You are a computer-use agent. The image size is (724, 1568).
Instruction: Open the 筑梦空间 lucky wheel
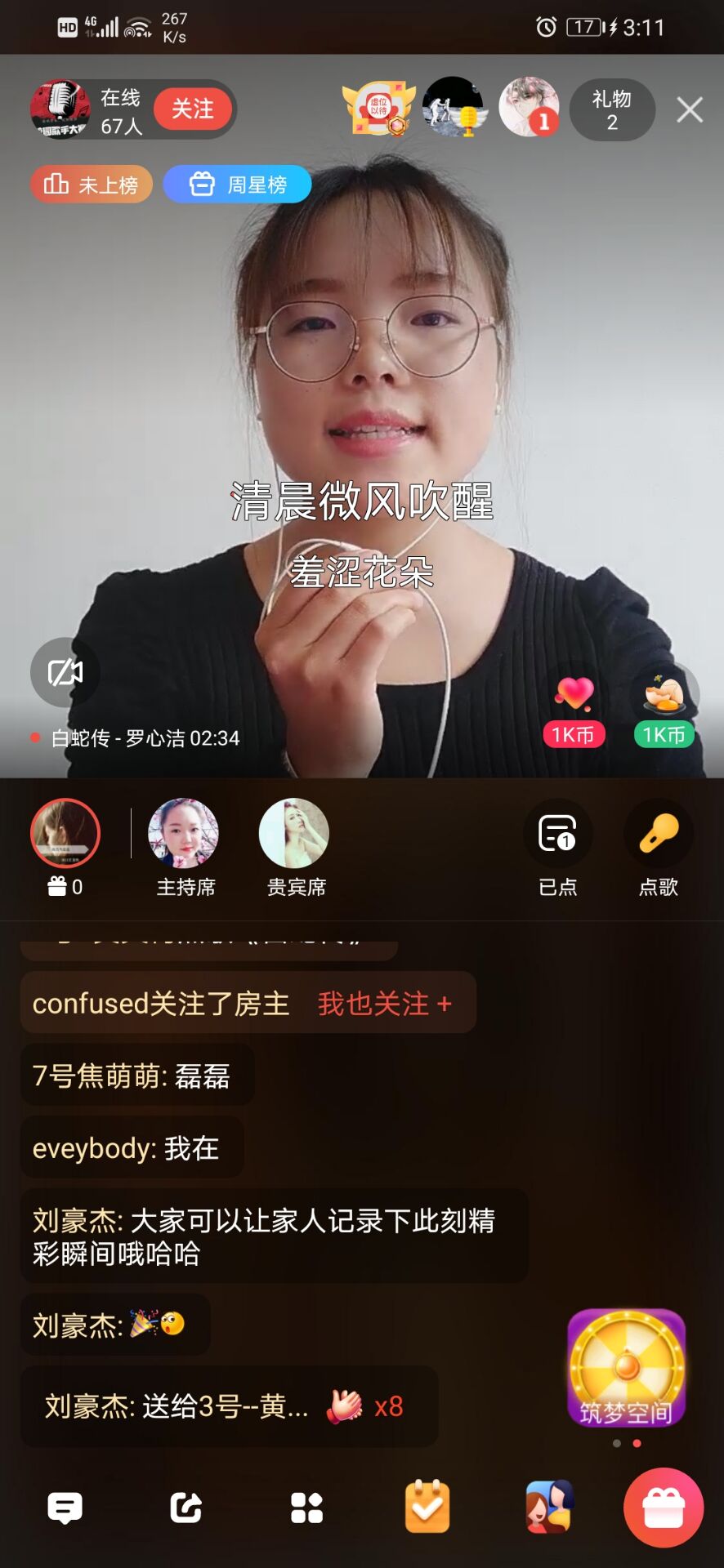coord(627,1368)
